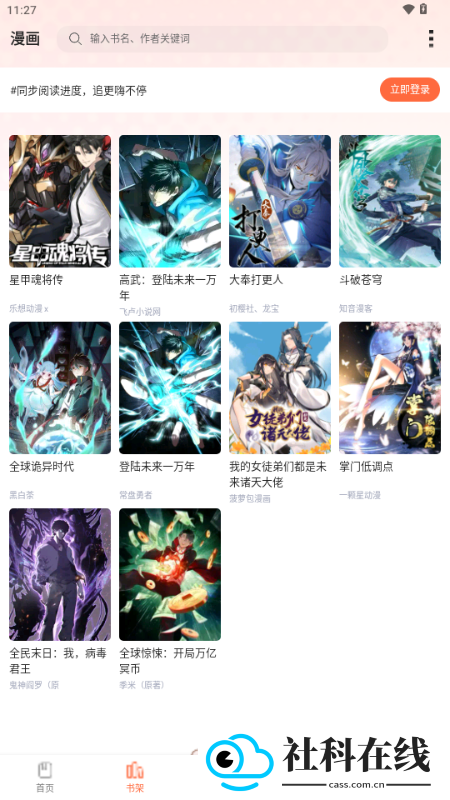Open 全球惊悚：开局万亿冥币
The image size is (450, 800).
(170, 574)
